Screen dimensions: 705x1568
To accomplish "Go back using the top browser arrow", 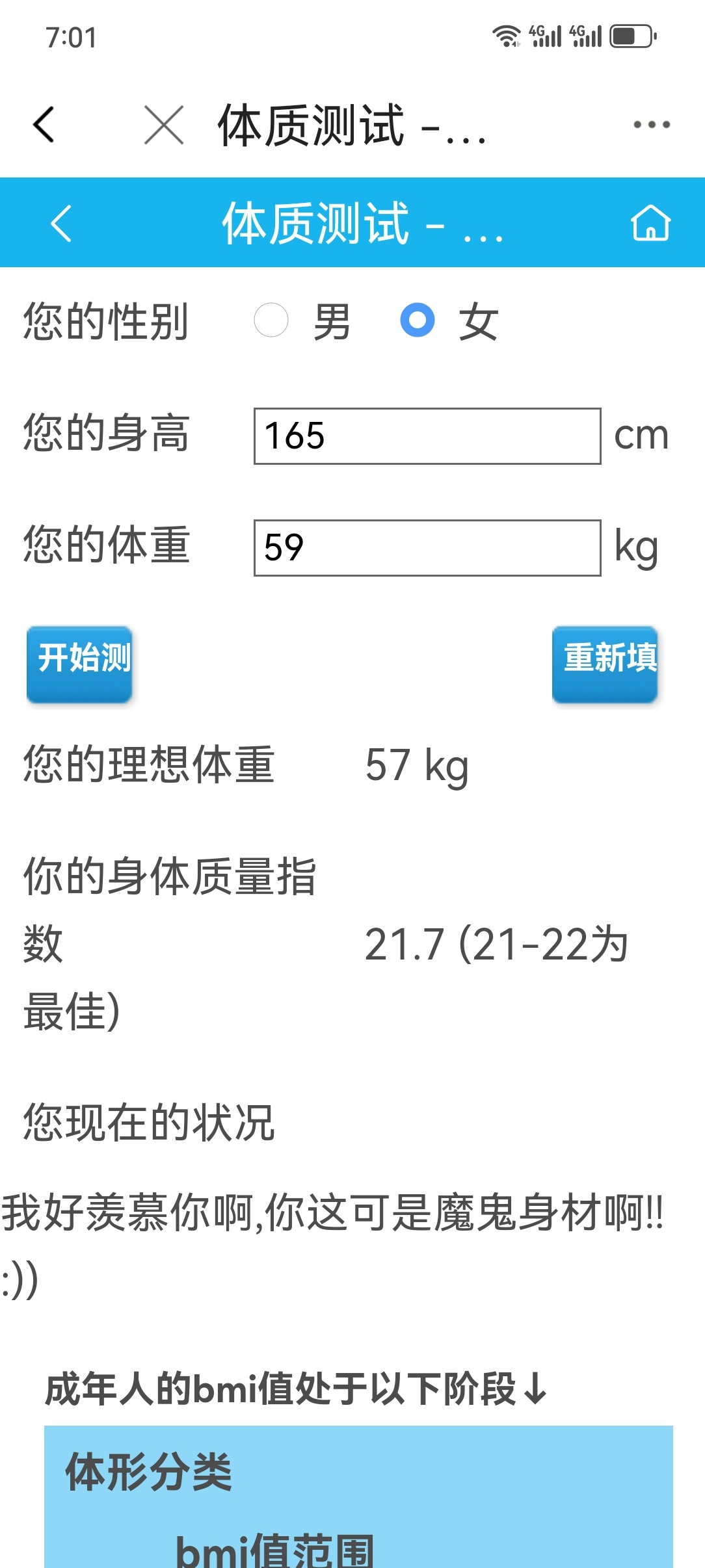I will coord(44,124).
